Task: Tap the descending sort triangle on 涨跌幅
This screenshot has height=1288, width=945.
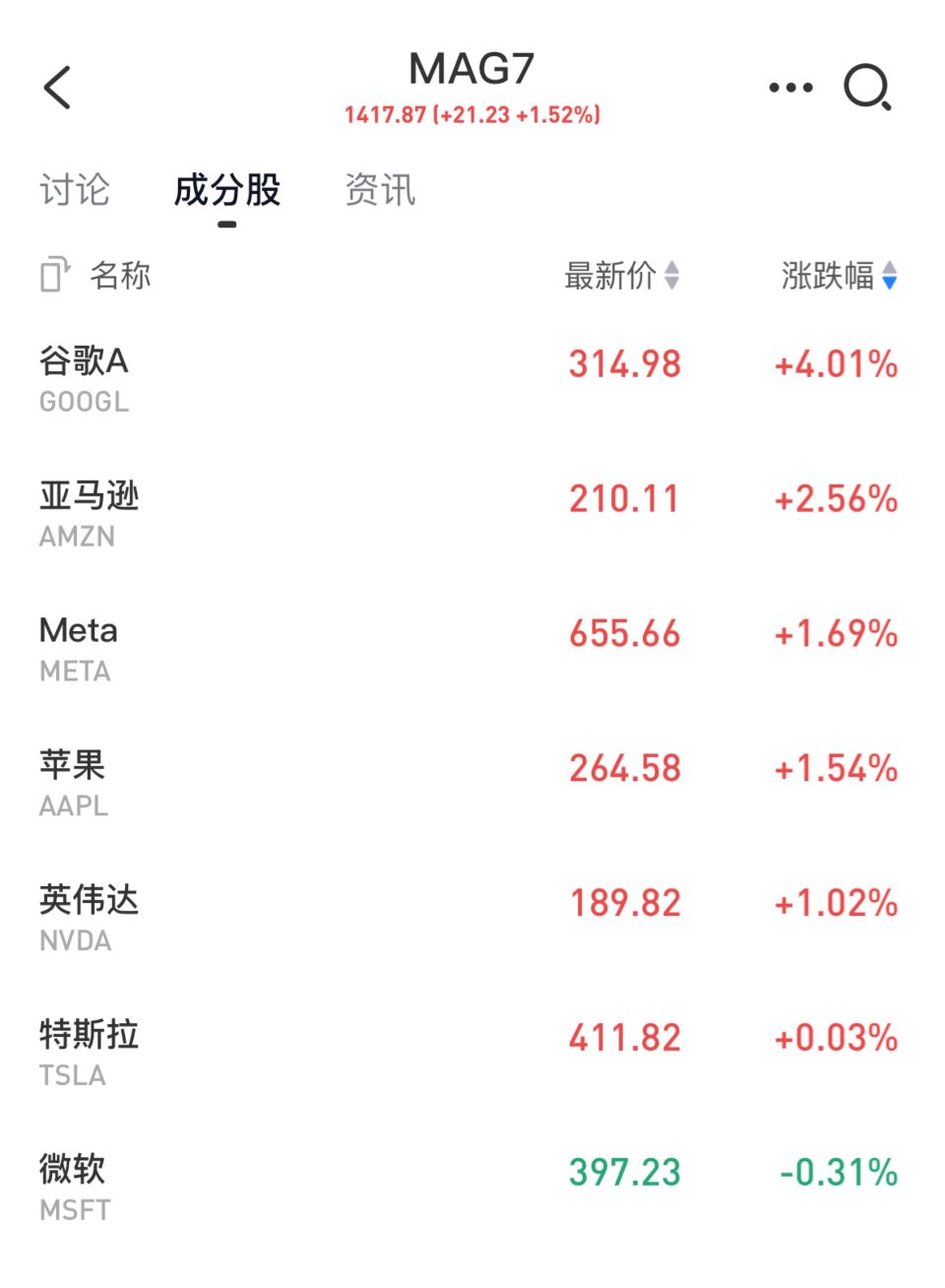Action: point(890,285)
